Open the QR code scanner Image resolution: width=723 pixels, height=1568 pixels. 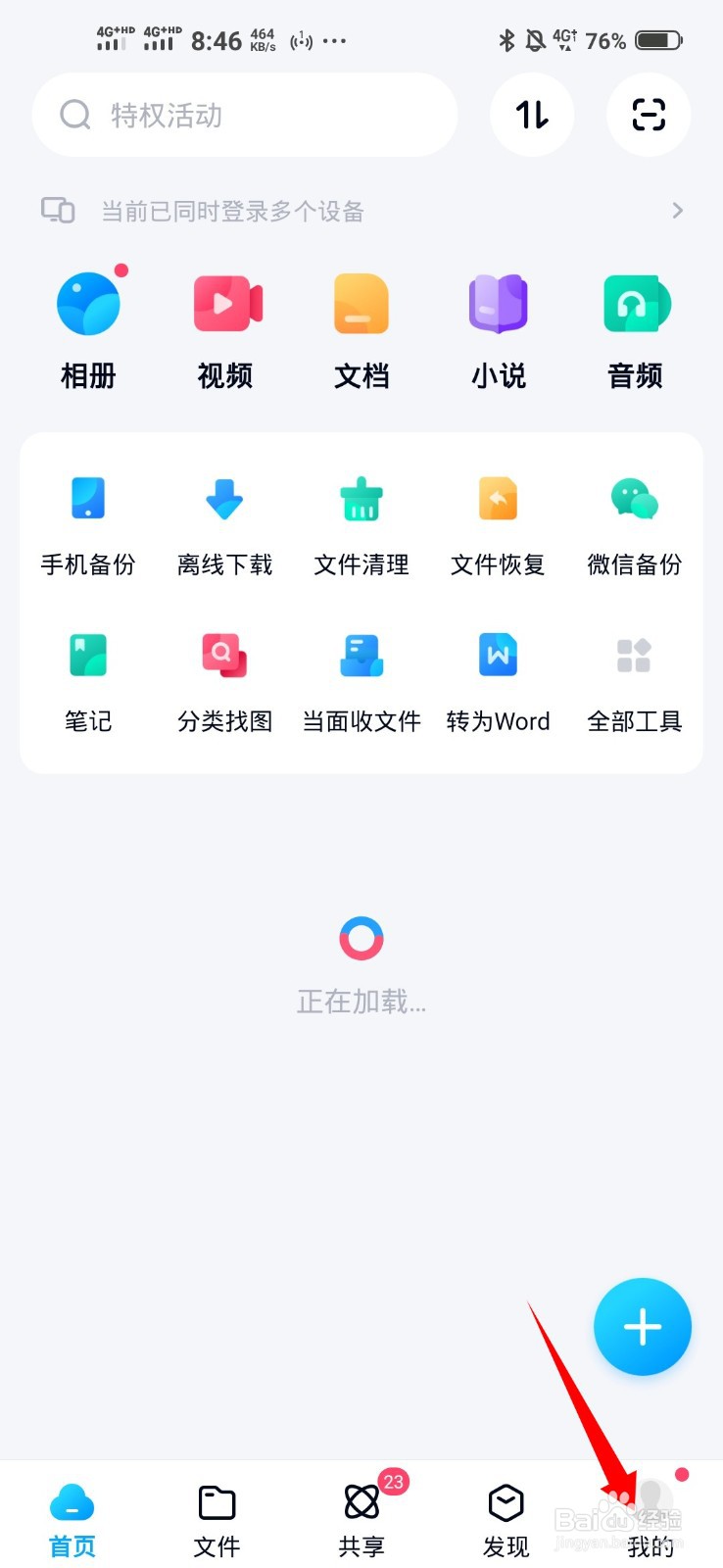click(649, 115)
